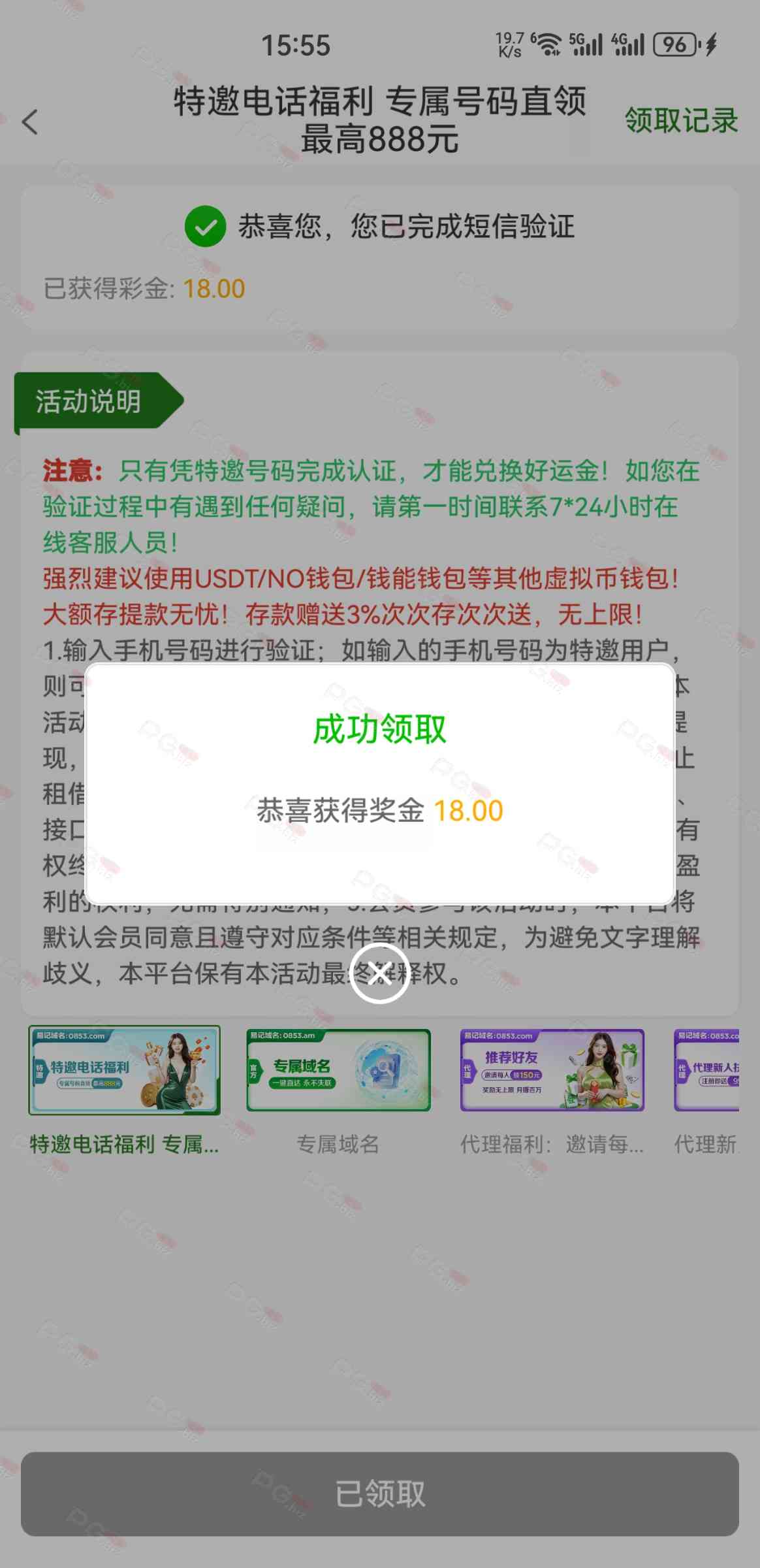
Task: Open the 代理福利 推荐好友 promotion card
Action: [552, 1070]
